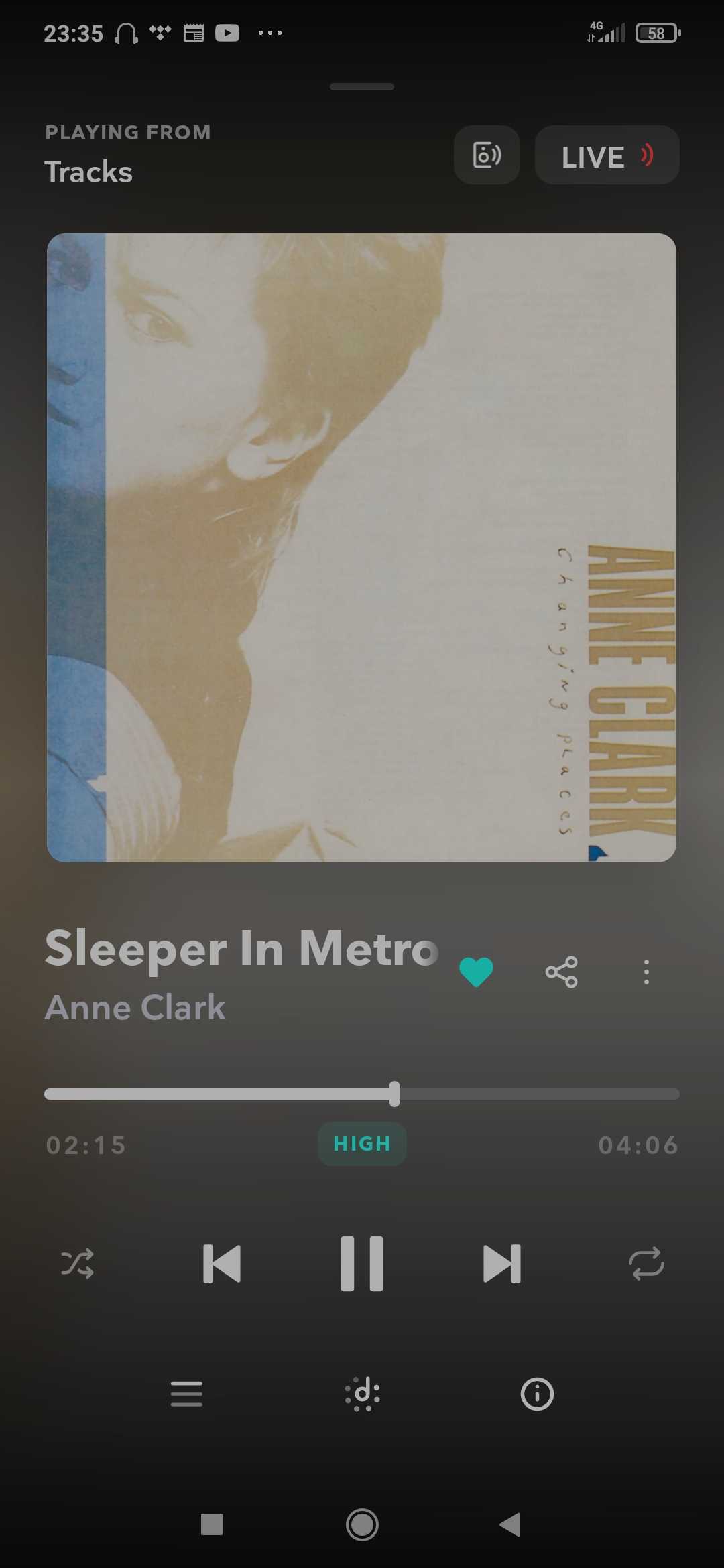The width and height of the screenshot is (724, 1568).
Task: Skip to the previous track
Action: 222,1264
